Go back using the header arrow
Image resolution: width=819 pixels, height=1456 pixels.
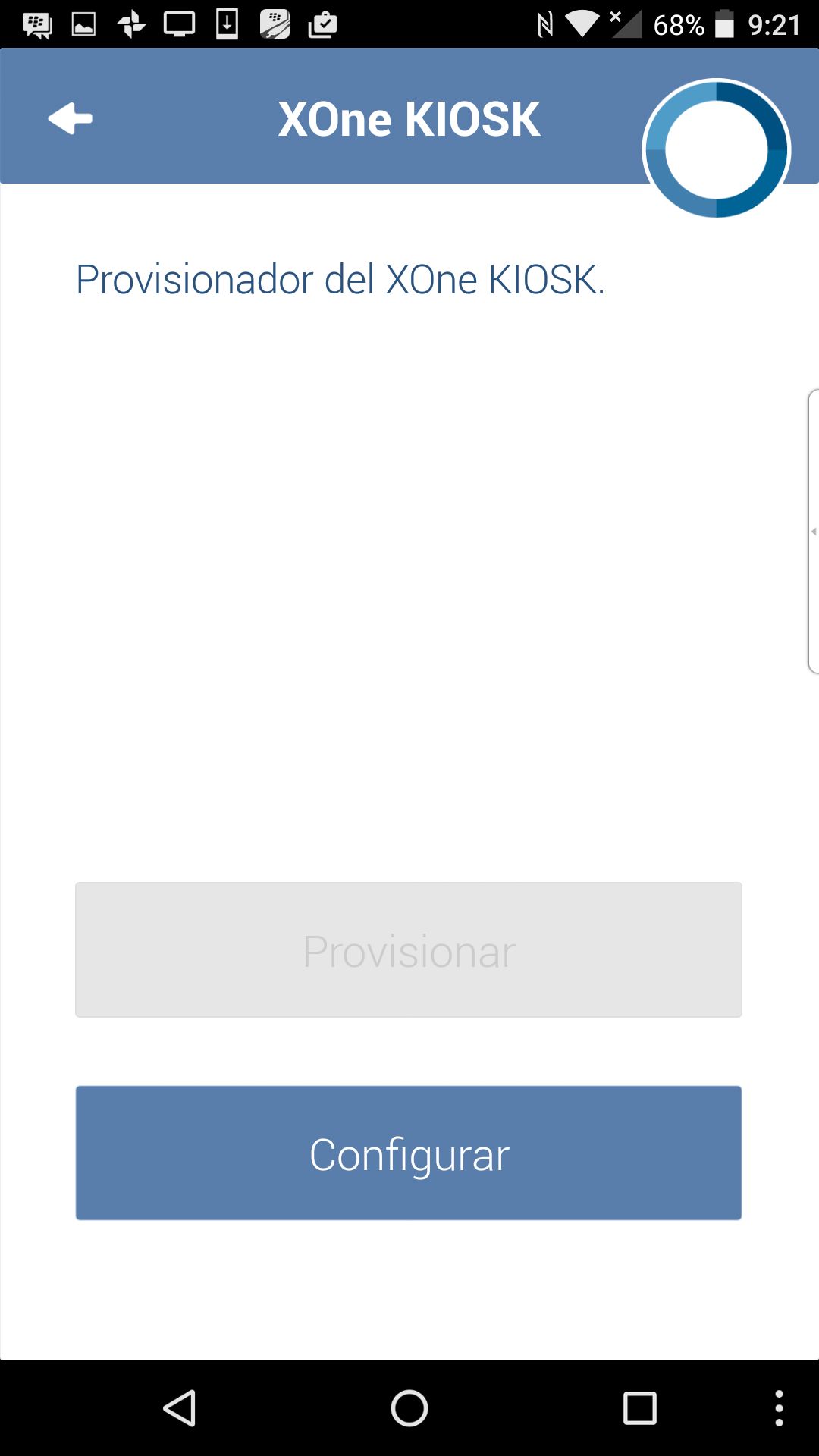tap(70, 118)
